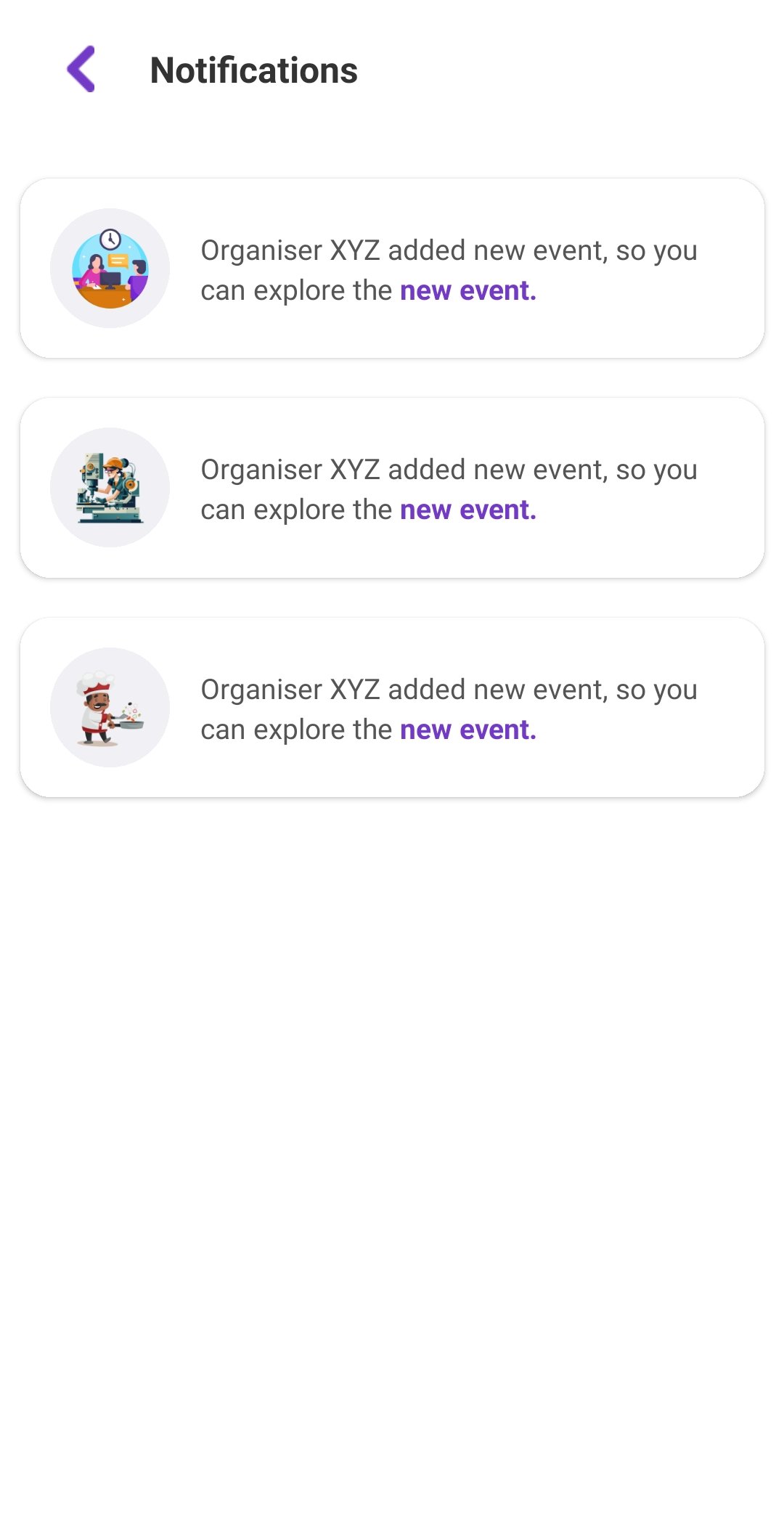Click the chef avatar on the third notification
Viewport: 784px width, 1539px height.
[110, 707]
